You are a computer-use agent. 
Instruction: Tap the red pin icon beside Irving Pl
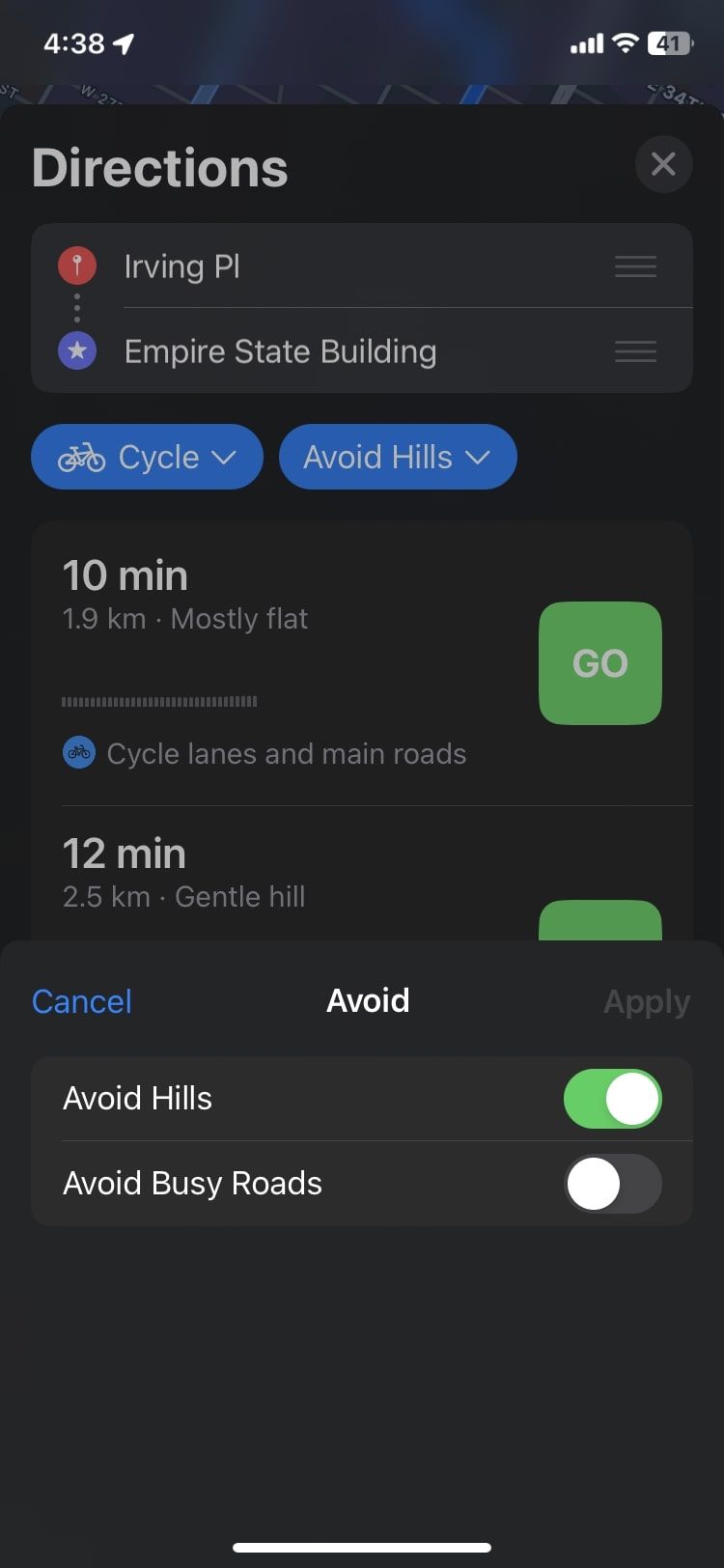coord(77,266)
